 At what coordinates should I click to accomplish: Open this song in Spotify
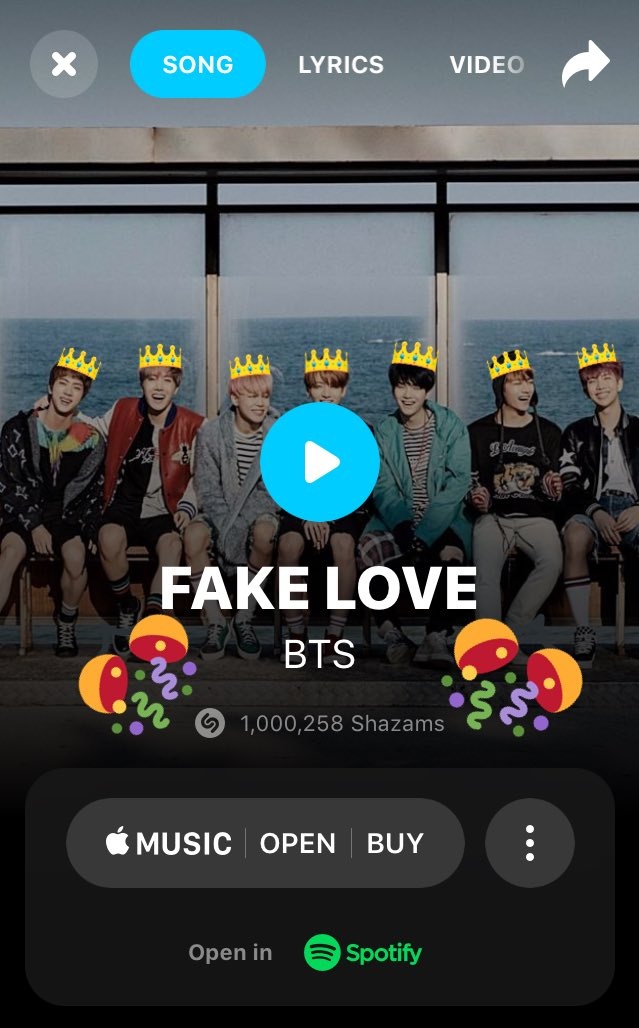[363, 952]
